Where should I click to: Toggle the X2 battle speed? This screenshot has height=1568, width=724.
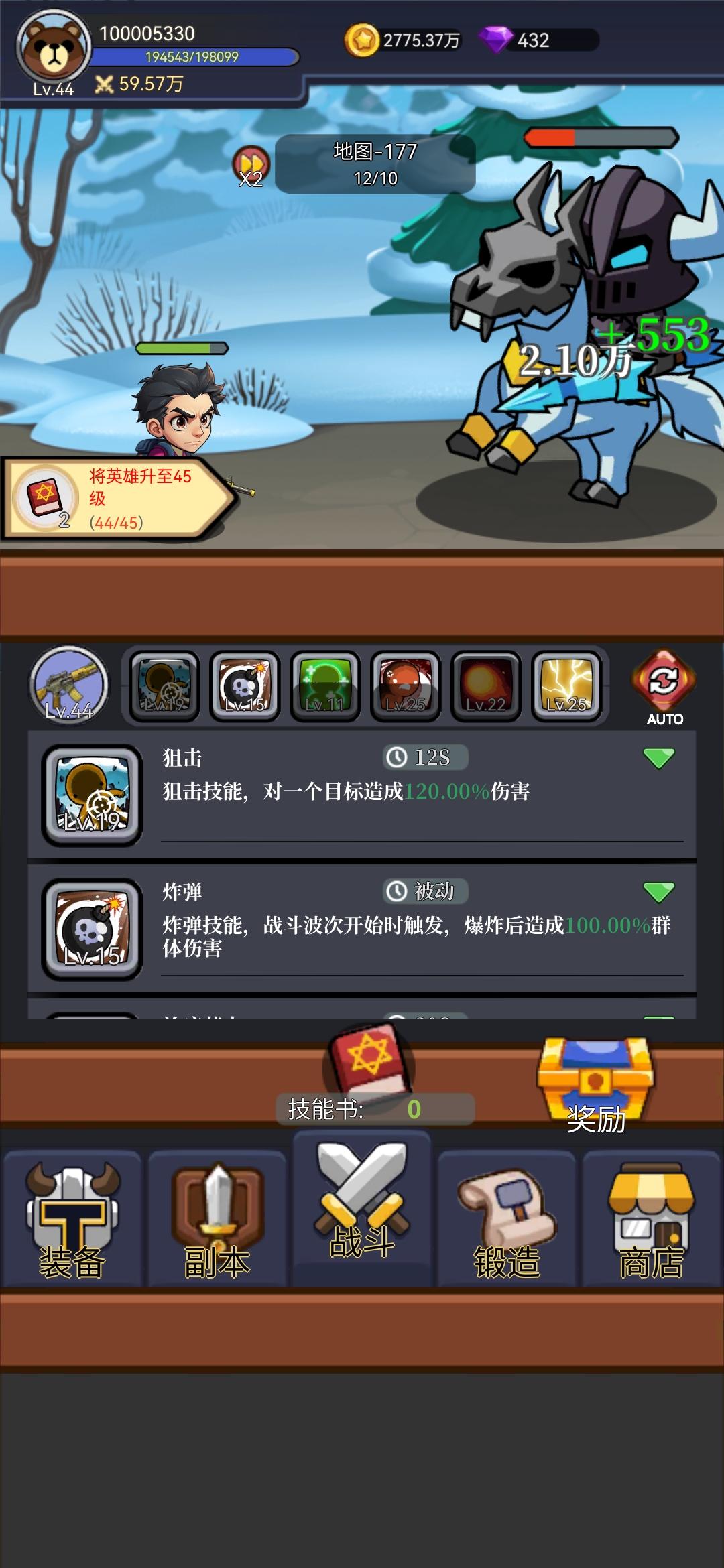click(x=252, y=164)
